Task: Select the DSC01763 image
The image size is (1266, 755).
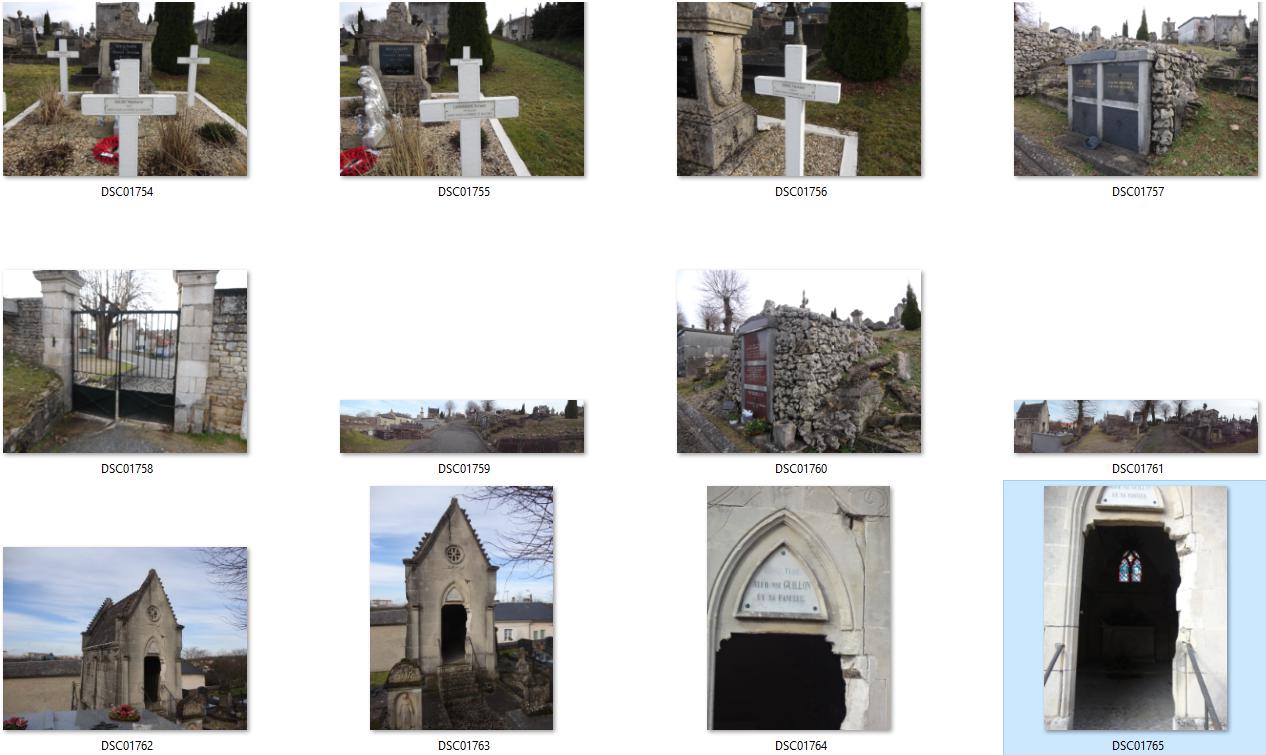Action: click(462, 608)
